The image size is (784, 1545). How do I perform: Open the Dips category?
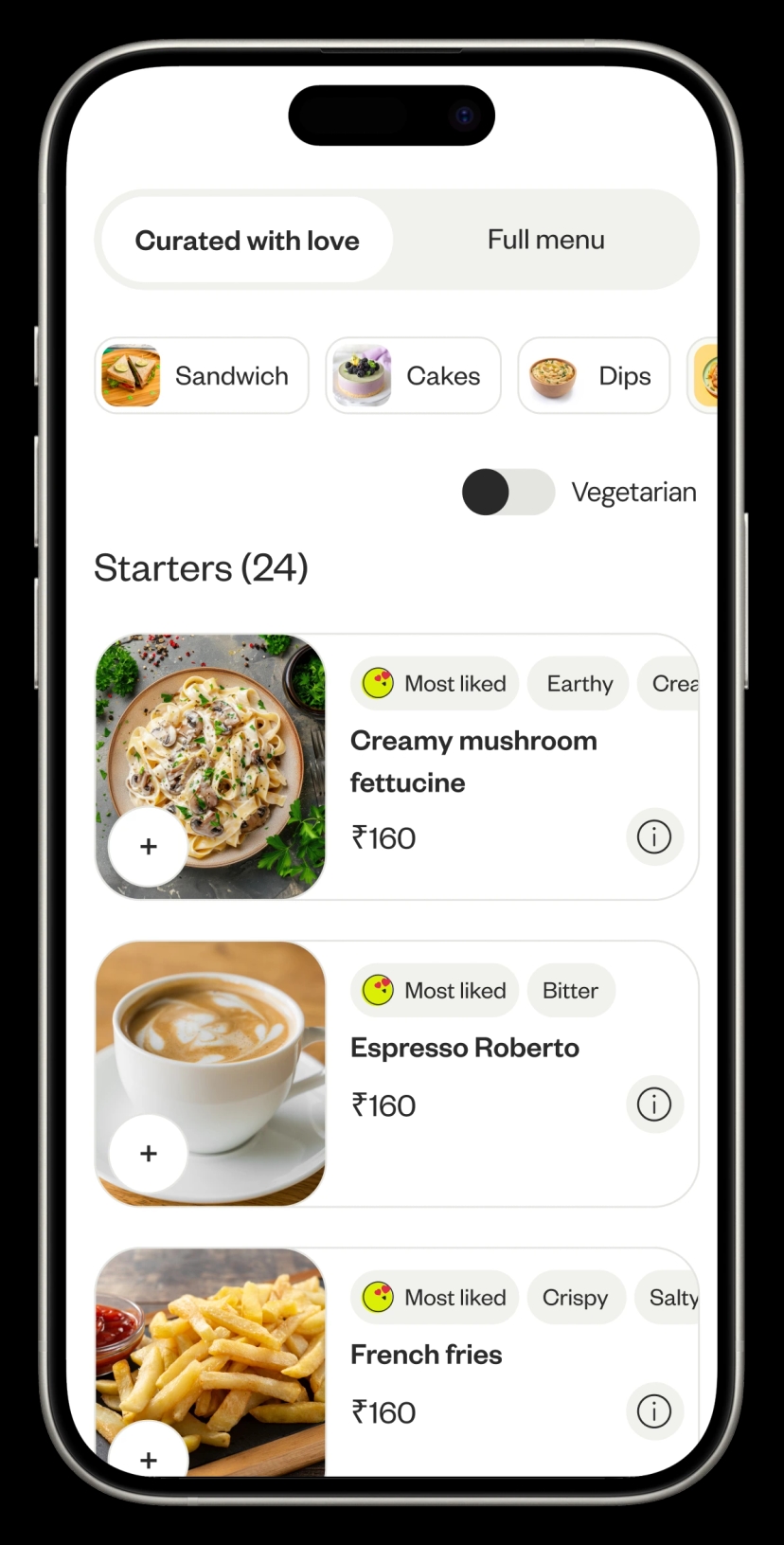594,376
